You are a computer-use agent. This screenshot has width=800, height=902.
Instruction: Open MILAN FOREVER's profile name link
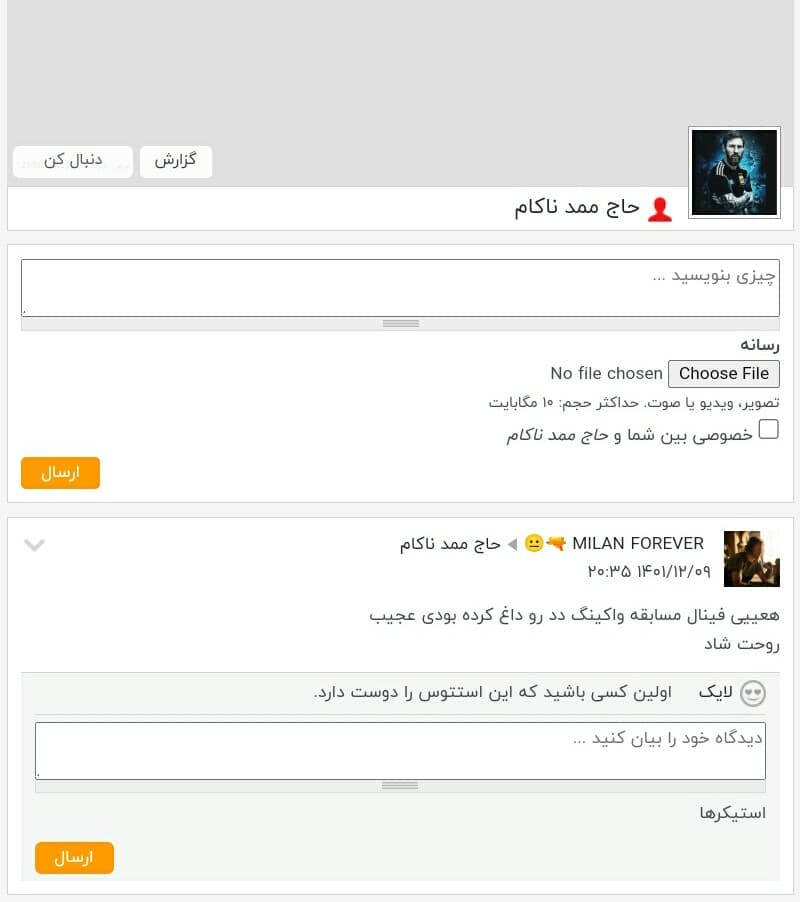pyautogui.click(x=638, y=544)
